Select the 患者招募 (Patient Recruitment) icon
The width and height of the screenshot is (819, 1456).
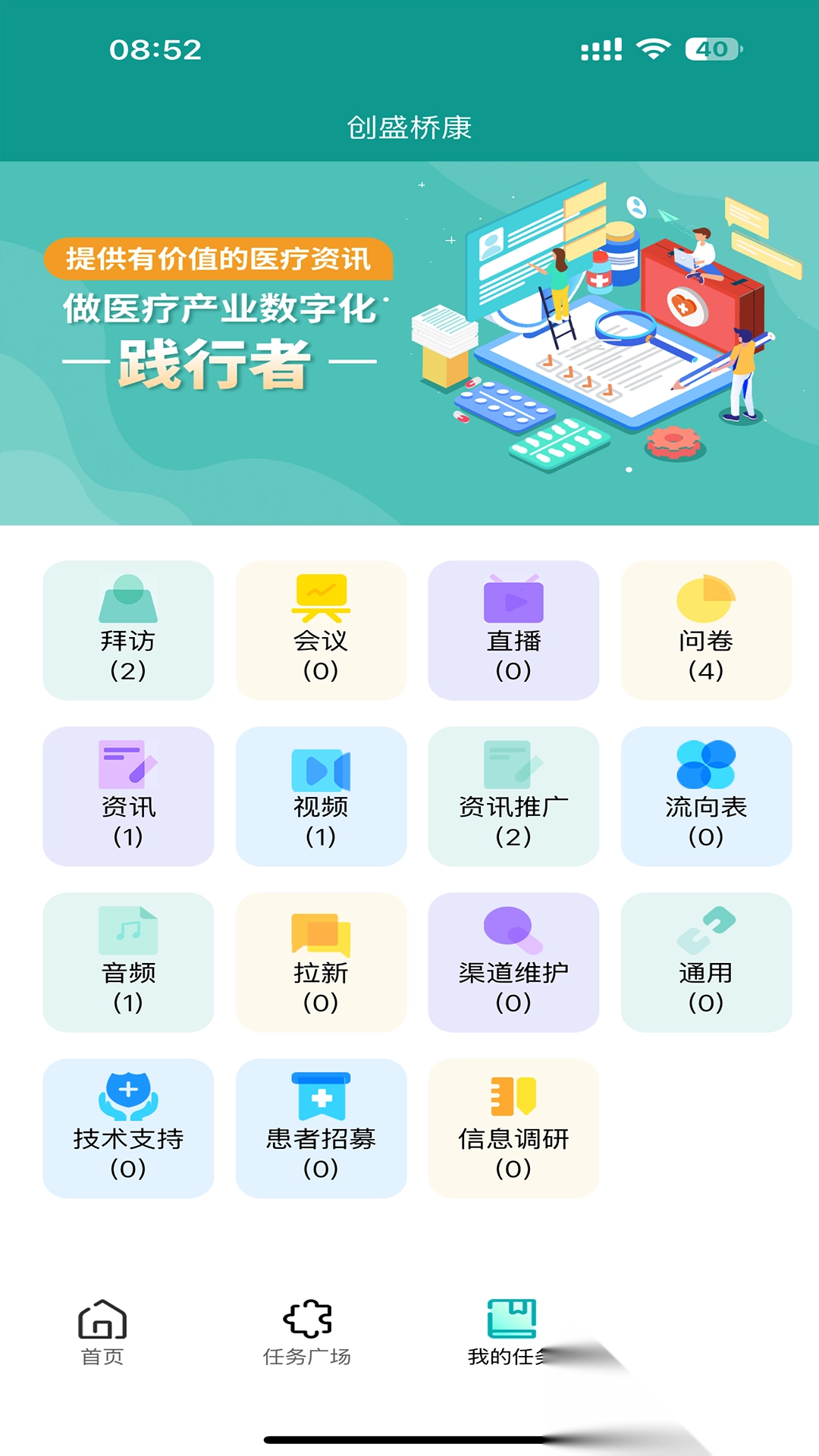pyautogui.click(x=322, y=1128)
